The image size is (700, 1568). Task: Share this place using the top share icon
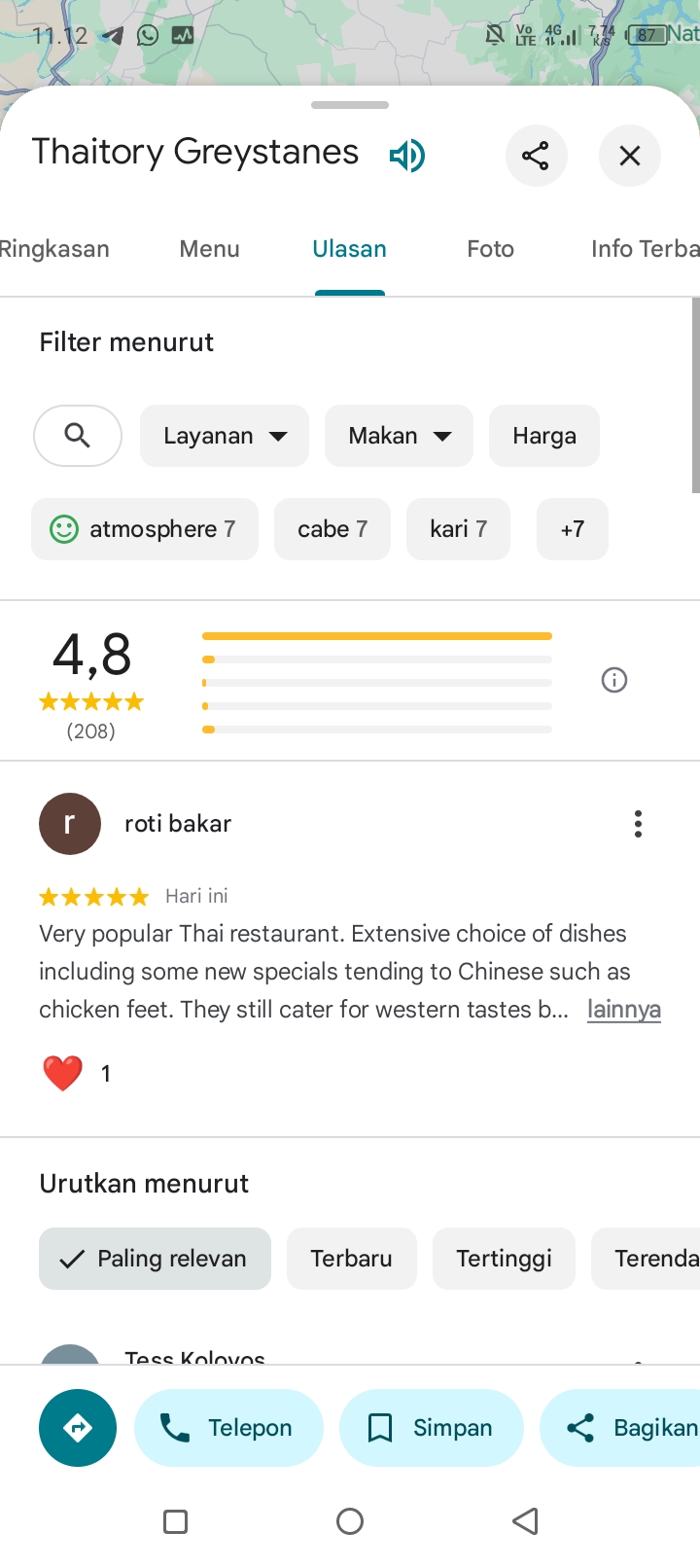pyautogui.click(x=536, y=156)
